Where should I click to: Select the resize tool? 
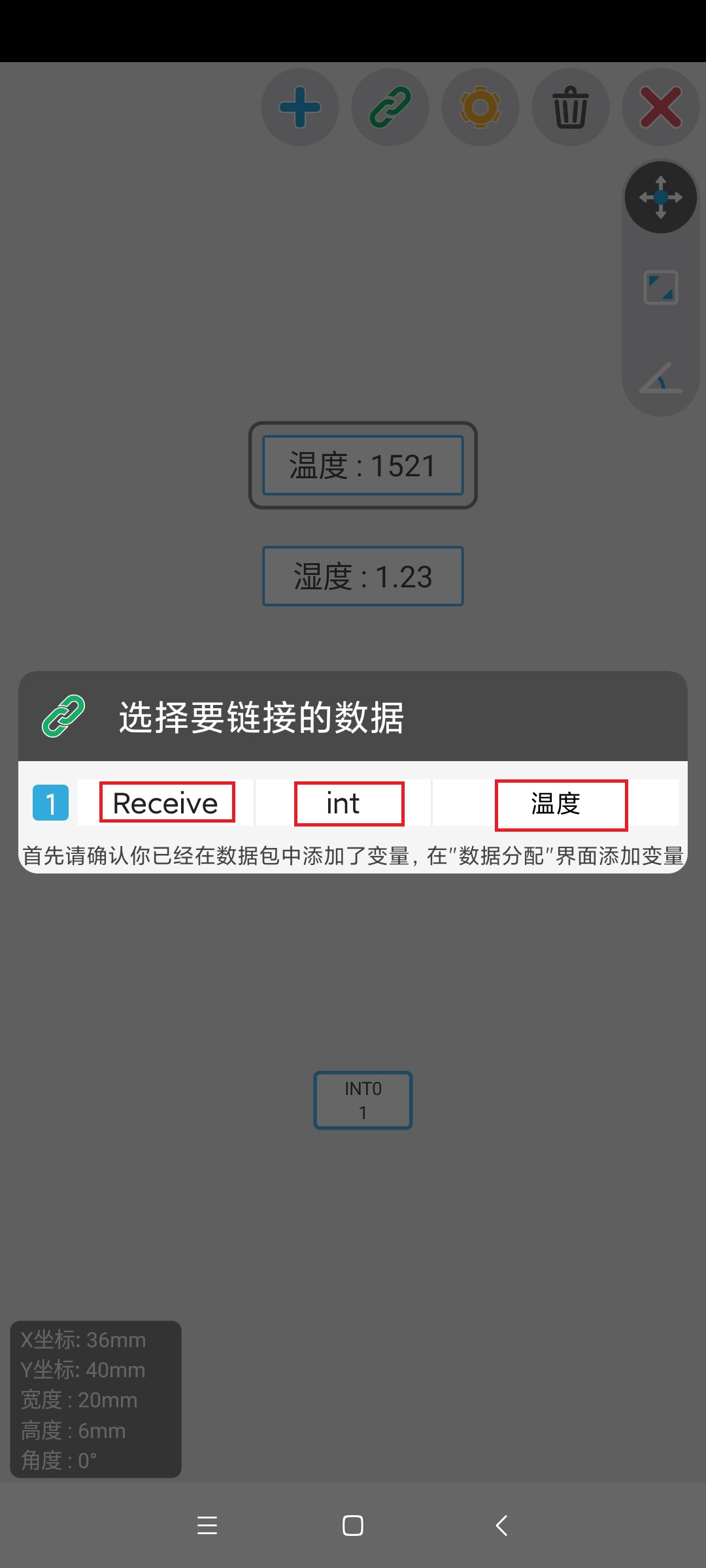tap(661, 287)
